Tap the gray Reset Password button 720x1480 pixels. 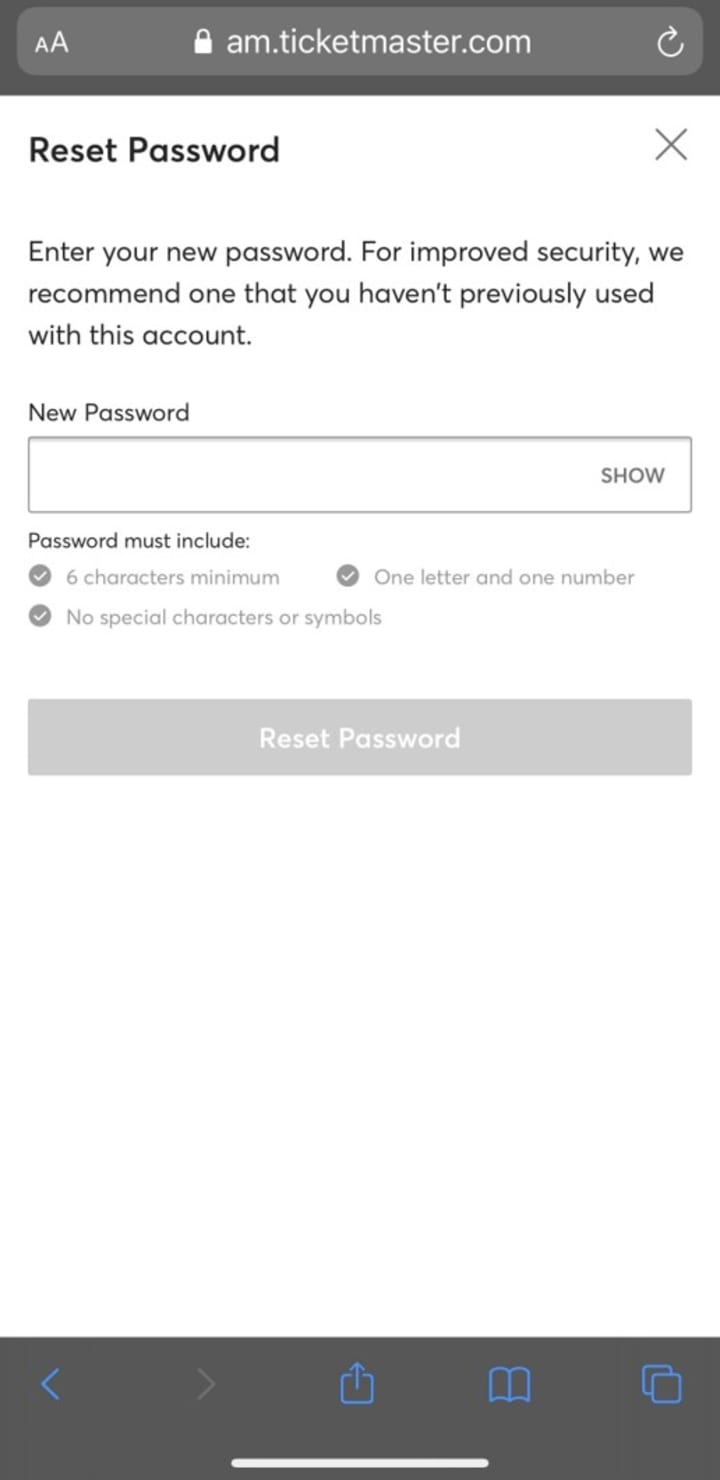(360, 737)
